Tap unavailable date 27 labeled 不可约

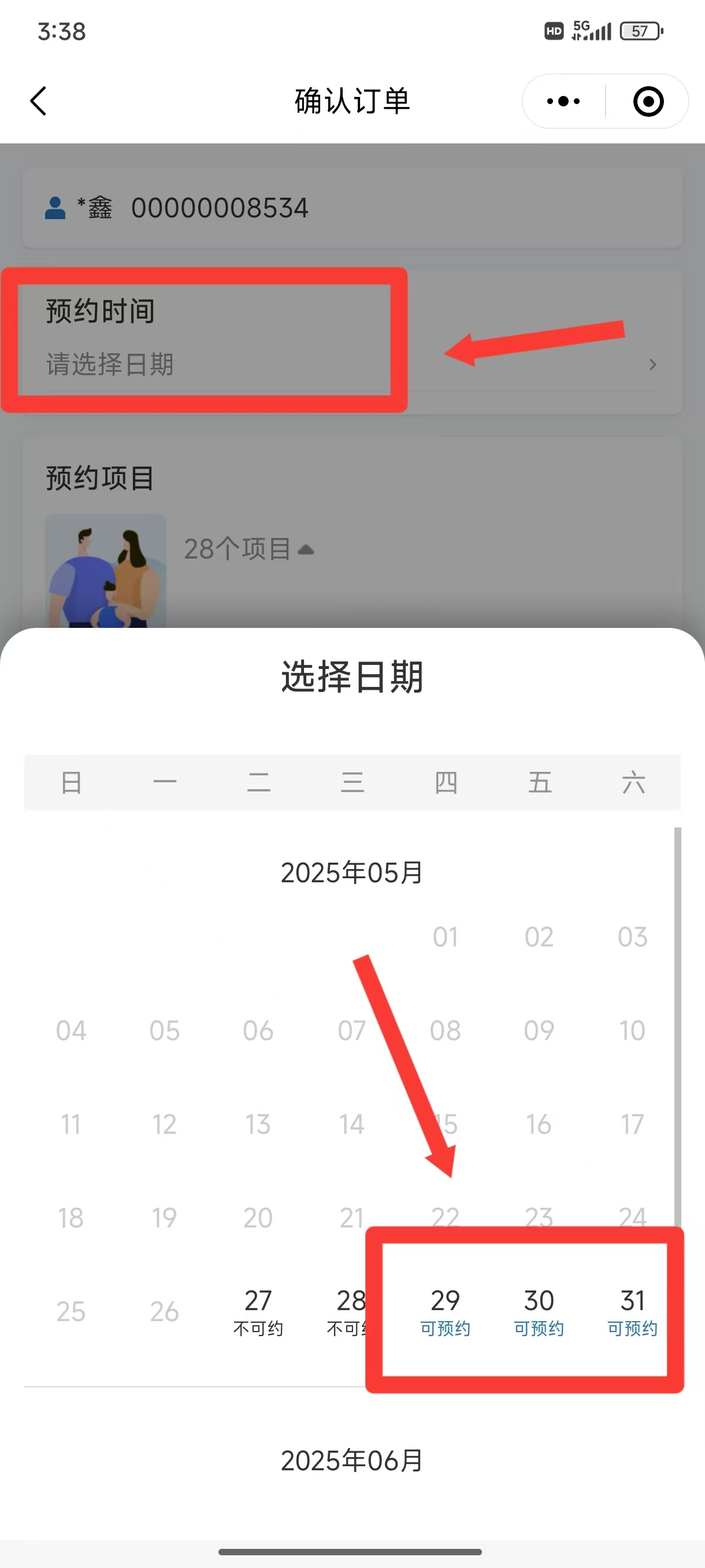tap(258, 1313)
